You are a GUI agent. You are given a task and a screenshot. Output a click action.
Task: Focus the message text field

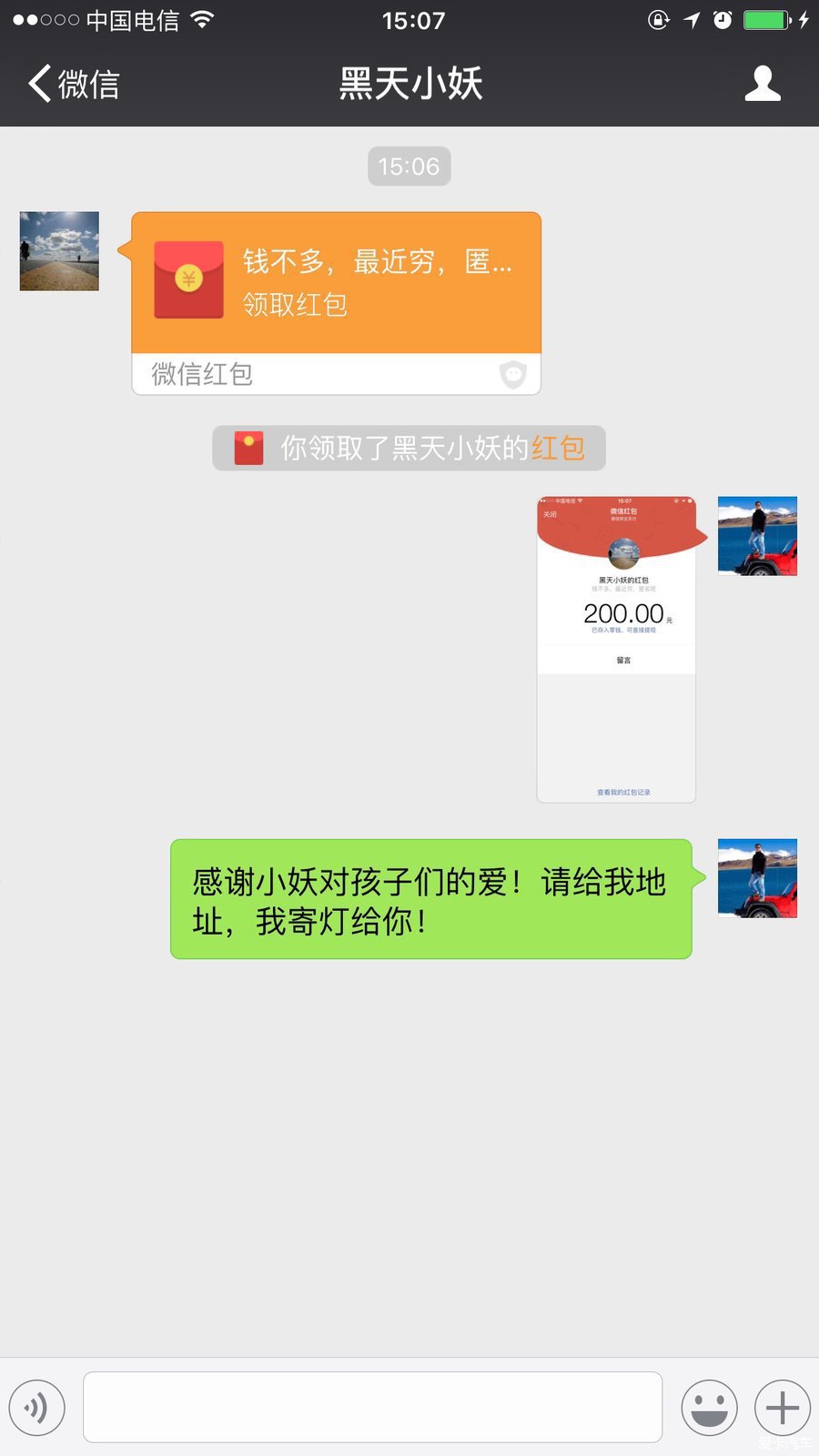tap(372, 1407)
